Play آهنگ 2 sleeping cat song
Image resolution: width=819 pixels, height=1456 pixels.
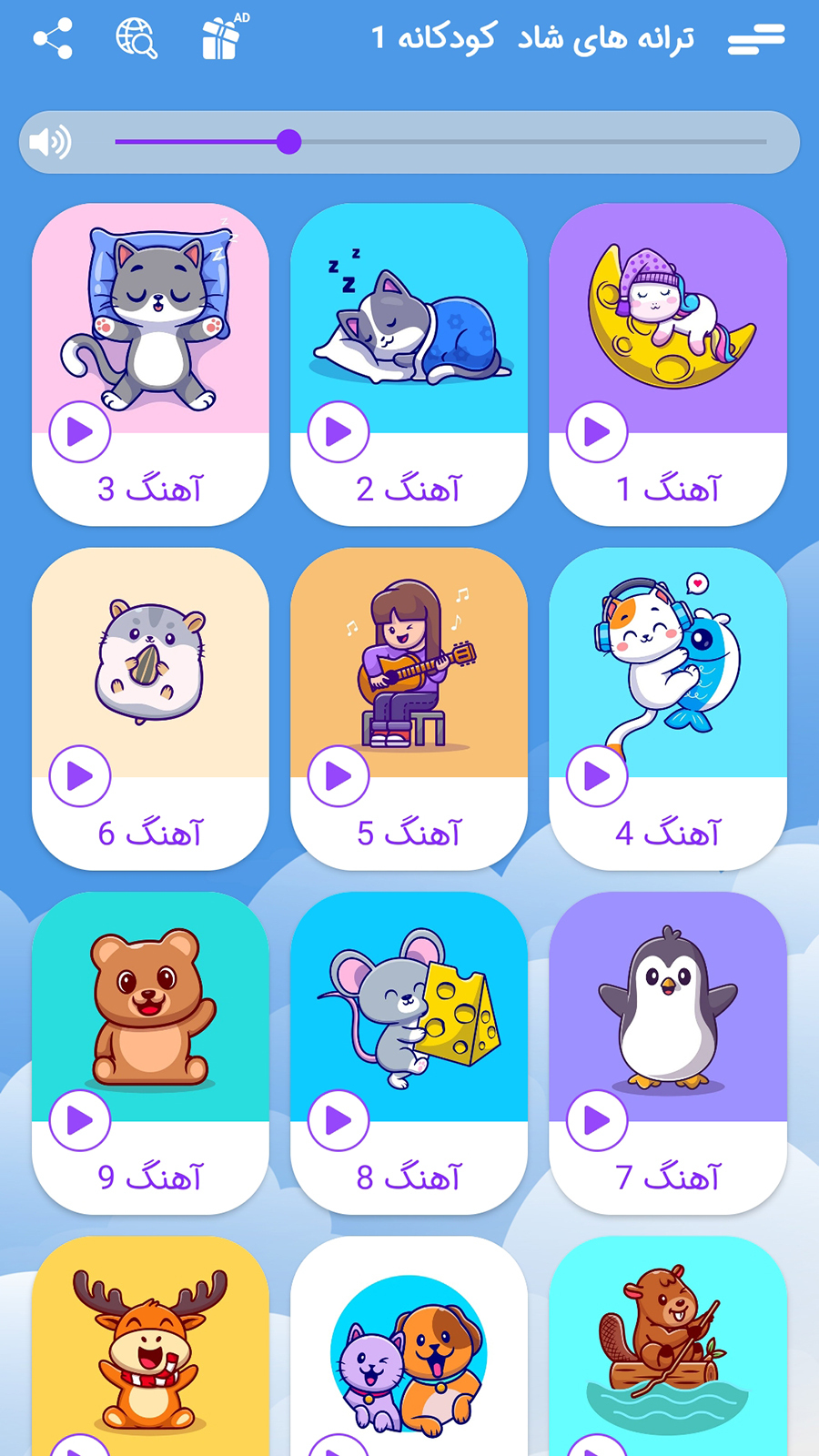coord(339,432)
